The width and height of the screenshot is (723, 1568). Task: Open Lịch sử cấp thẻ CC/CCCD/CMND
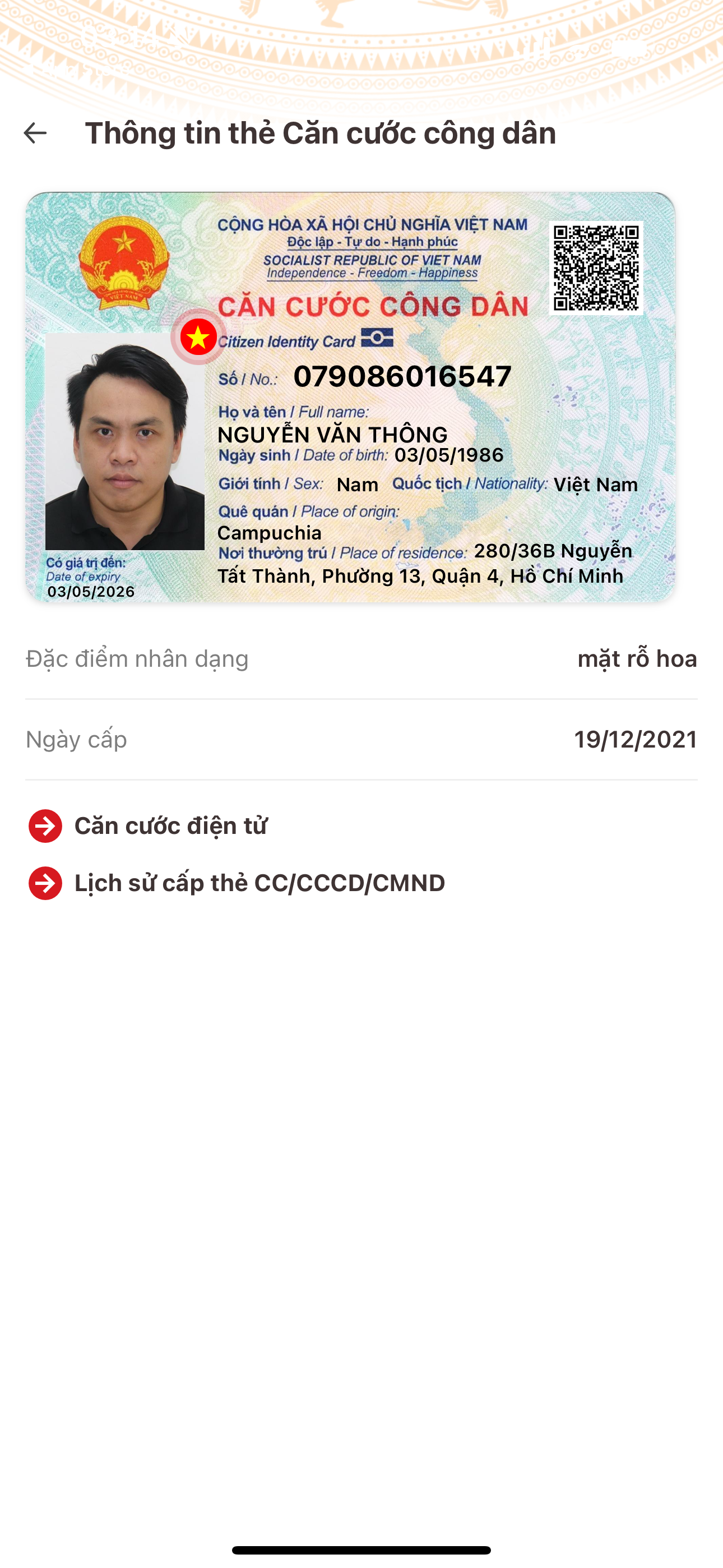pos(237,883)
